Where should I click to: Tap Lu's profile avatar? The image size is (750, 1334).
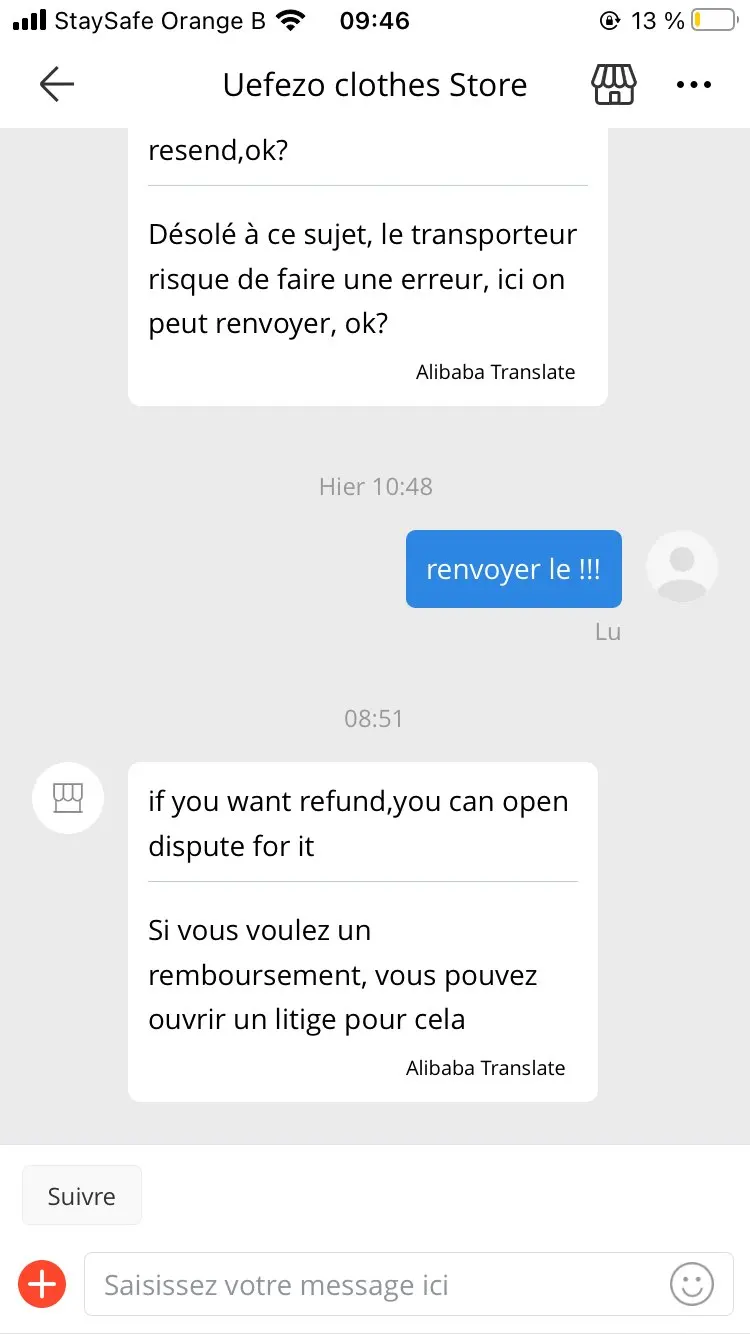[682, 566]
